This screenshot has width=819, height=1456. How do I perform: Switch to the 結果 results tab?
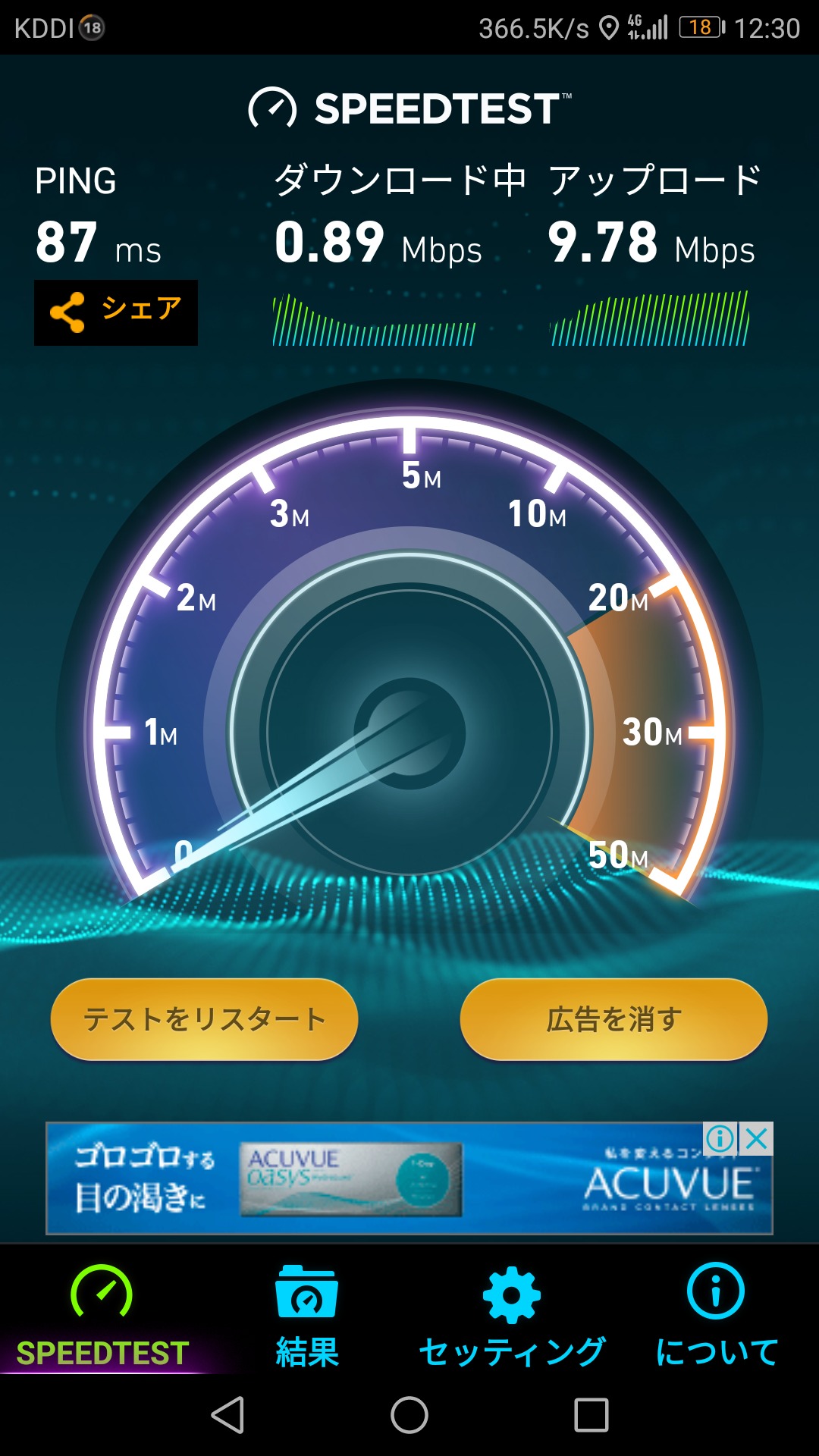[307, 1316]
